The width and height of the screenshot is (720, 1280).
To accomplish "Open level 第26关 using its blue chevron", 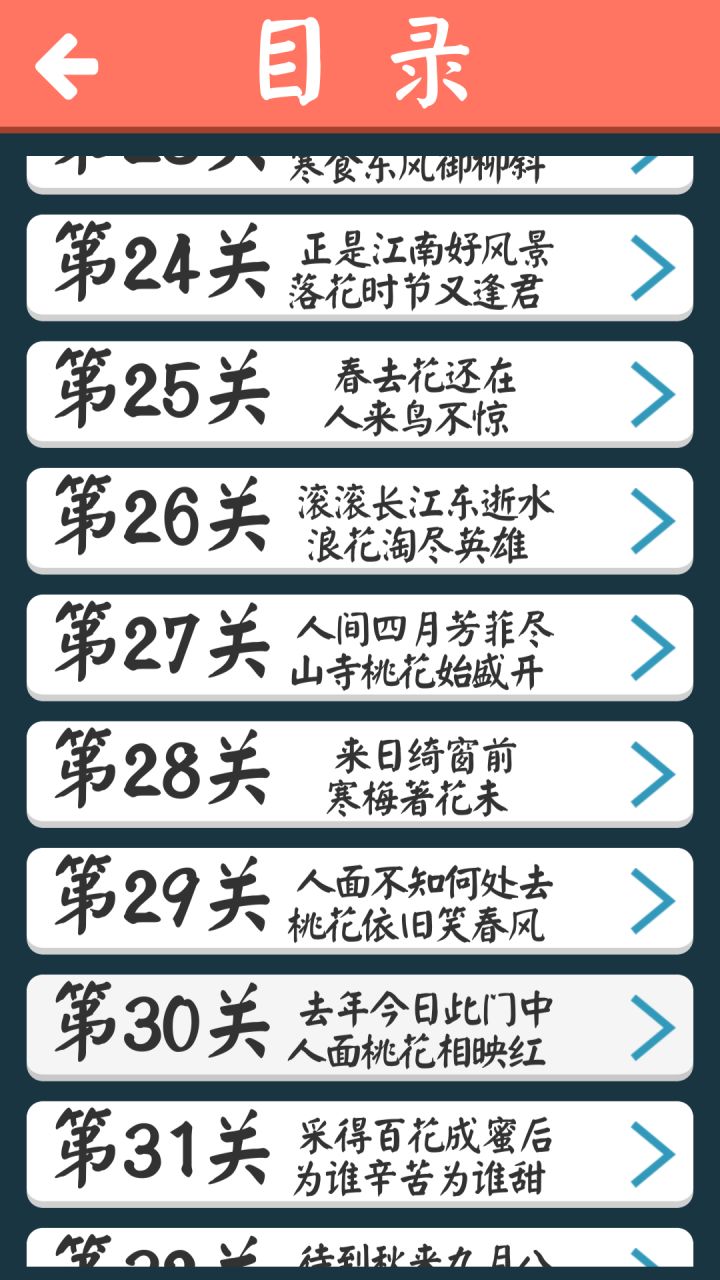I will pyautogui.click(x=655, y=519).
